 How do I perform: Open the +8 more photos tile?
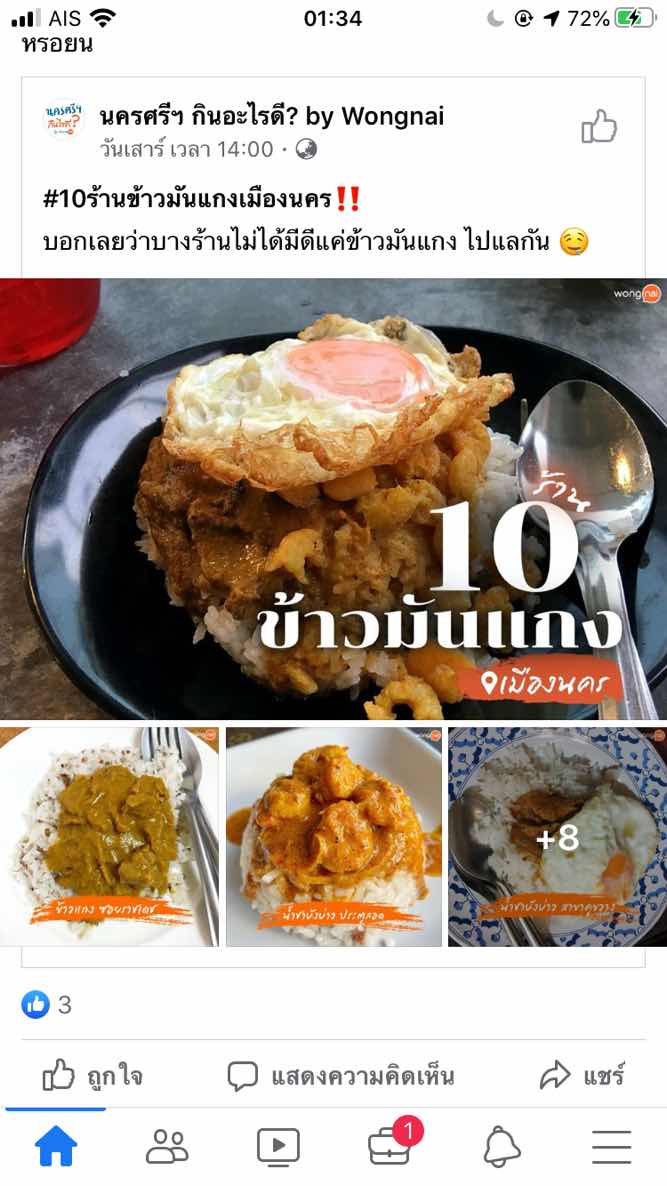tap(557, 836)
